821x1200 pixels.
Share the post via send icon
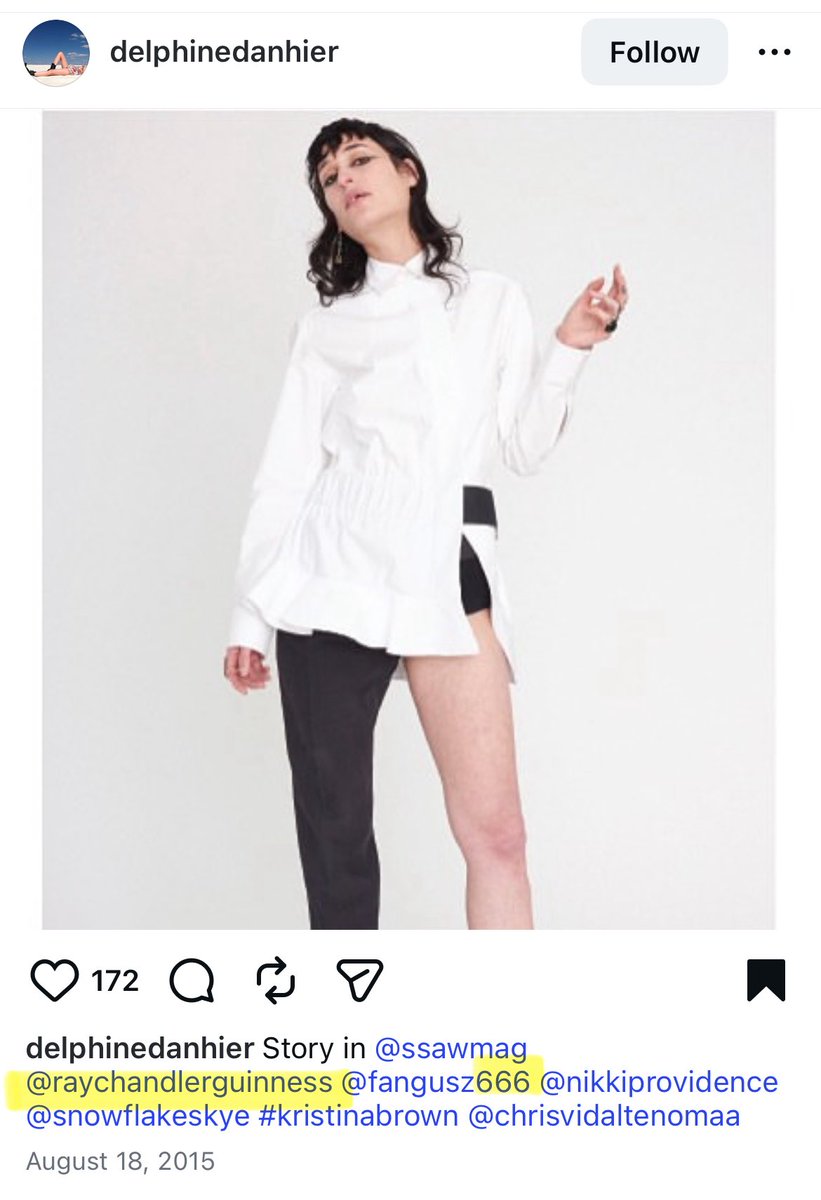pyautogui.click(x=359, y=981)
